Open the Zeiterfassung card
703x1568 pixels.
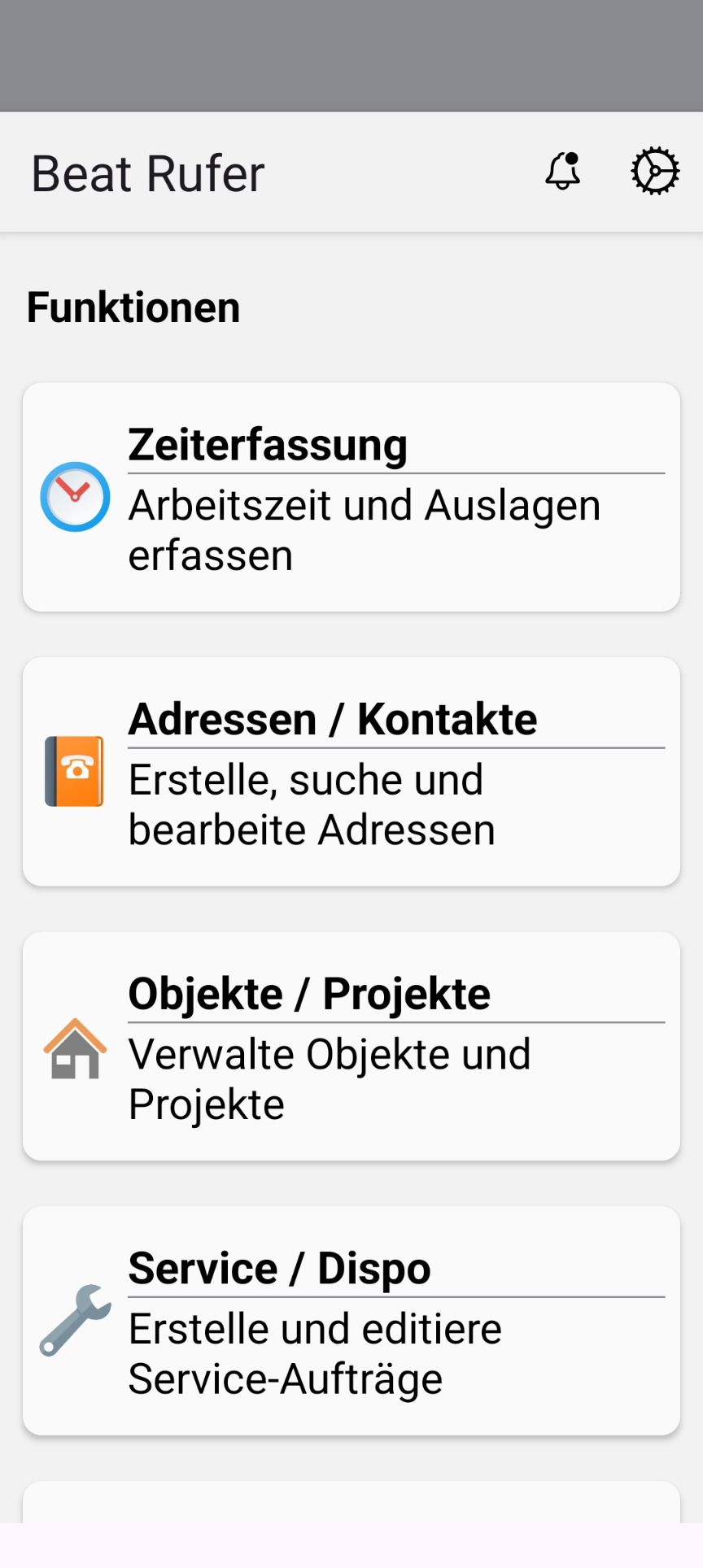(351, 497)
